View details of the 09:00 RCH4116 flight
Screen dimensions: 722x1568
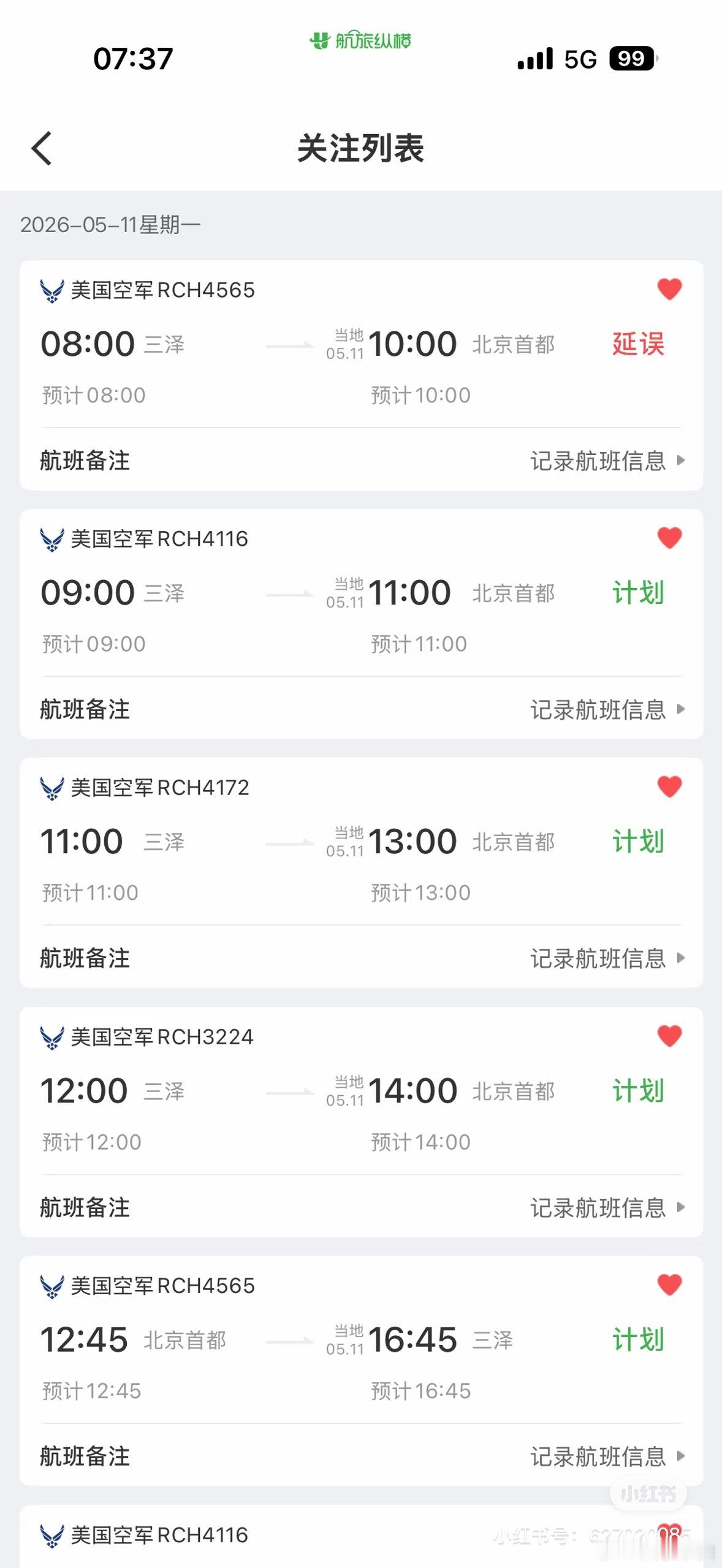[361, 593]
